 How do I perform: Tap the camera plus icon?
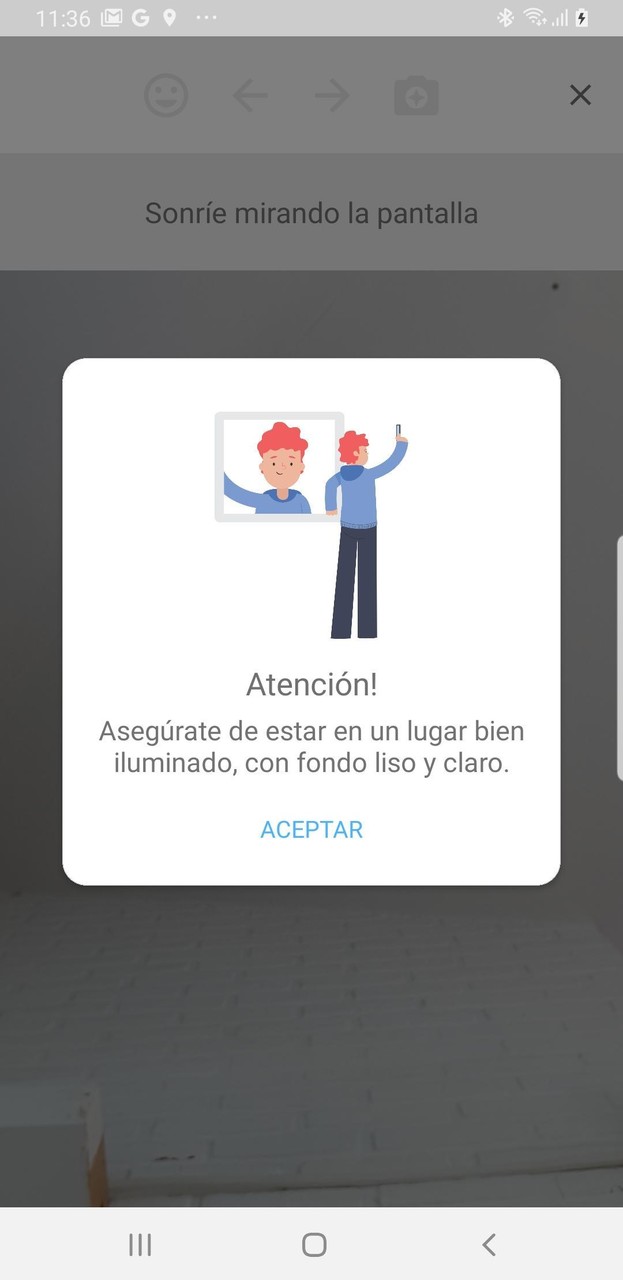pos(416,96)
